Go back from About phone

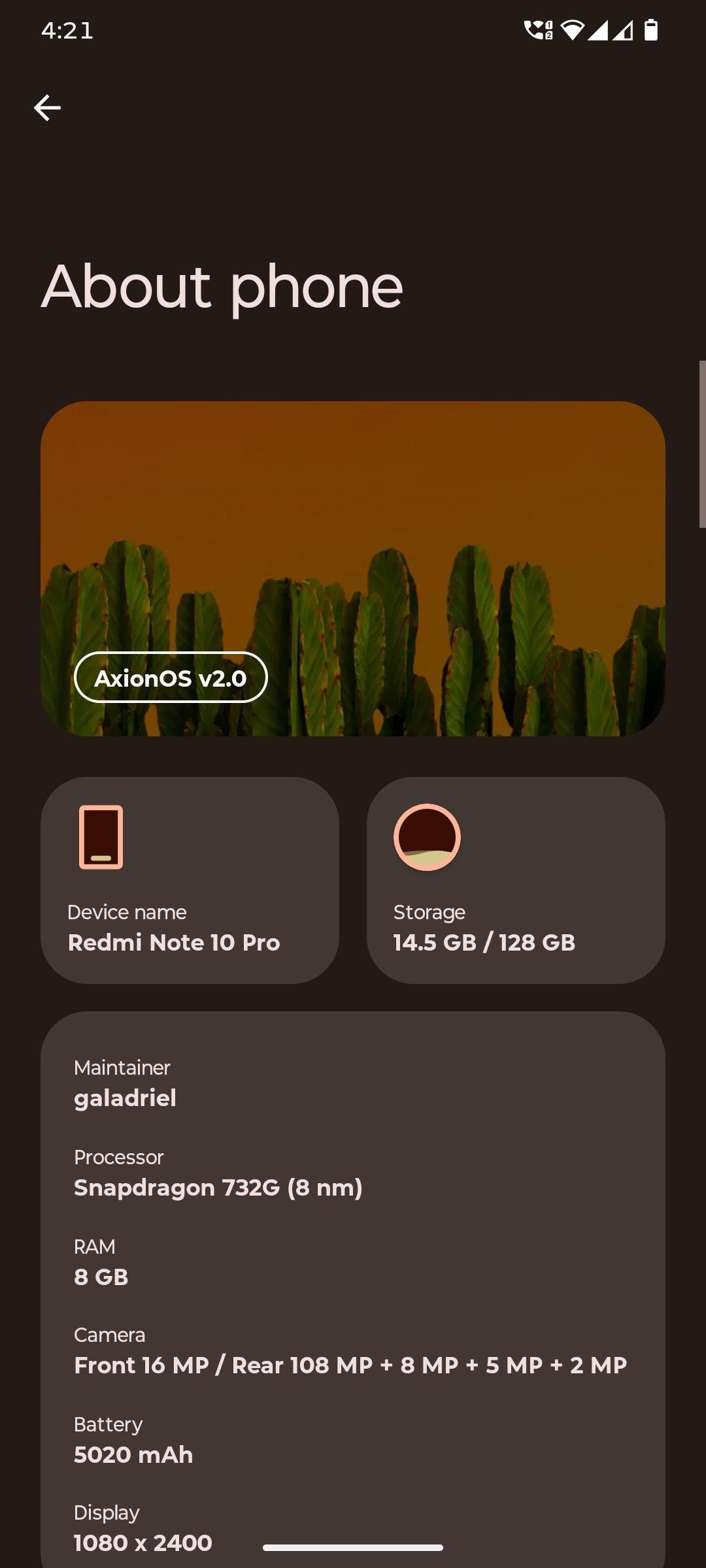(47, 108)
